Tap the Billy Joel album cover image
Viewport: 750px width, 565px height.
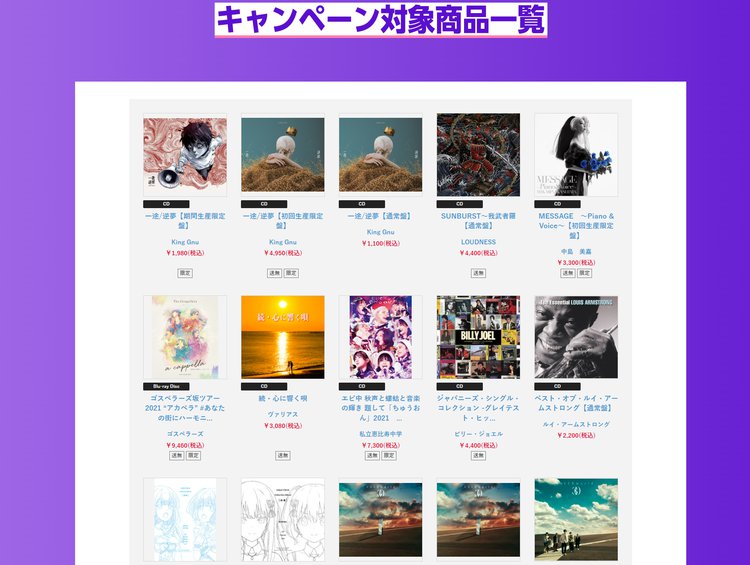(x=478, y=337)
